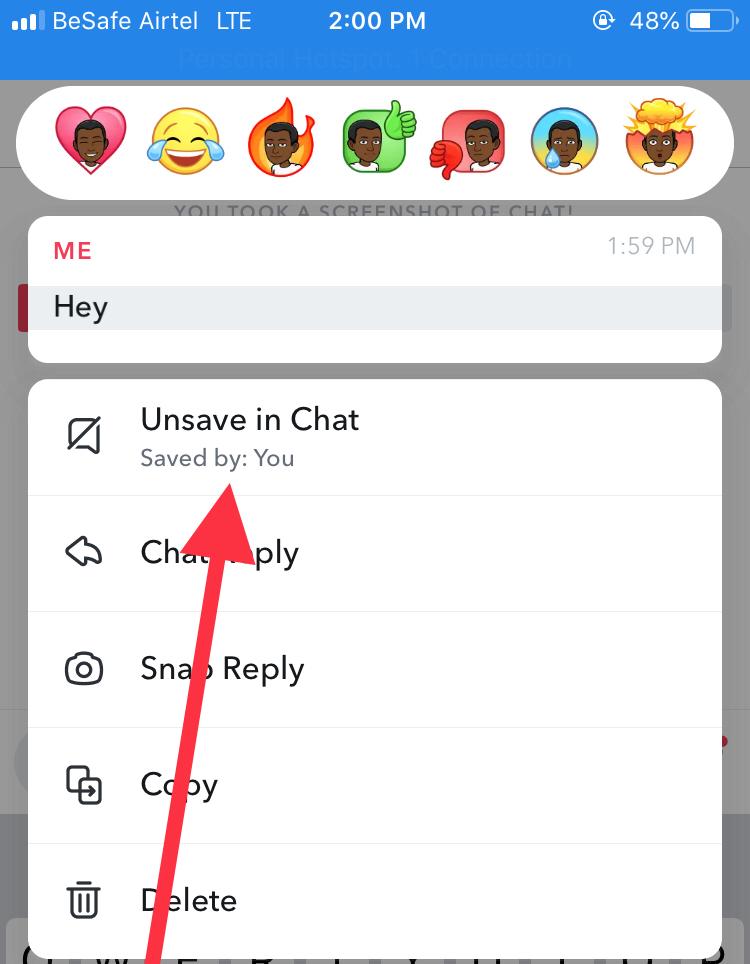This screenshot has height=964, width=750.
Task: React with the thumbs up Bitmoji
Action: [x=375, y=142]
